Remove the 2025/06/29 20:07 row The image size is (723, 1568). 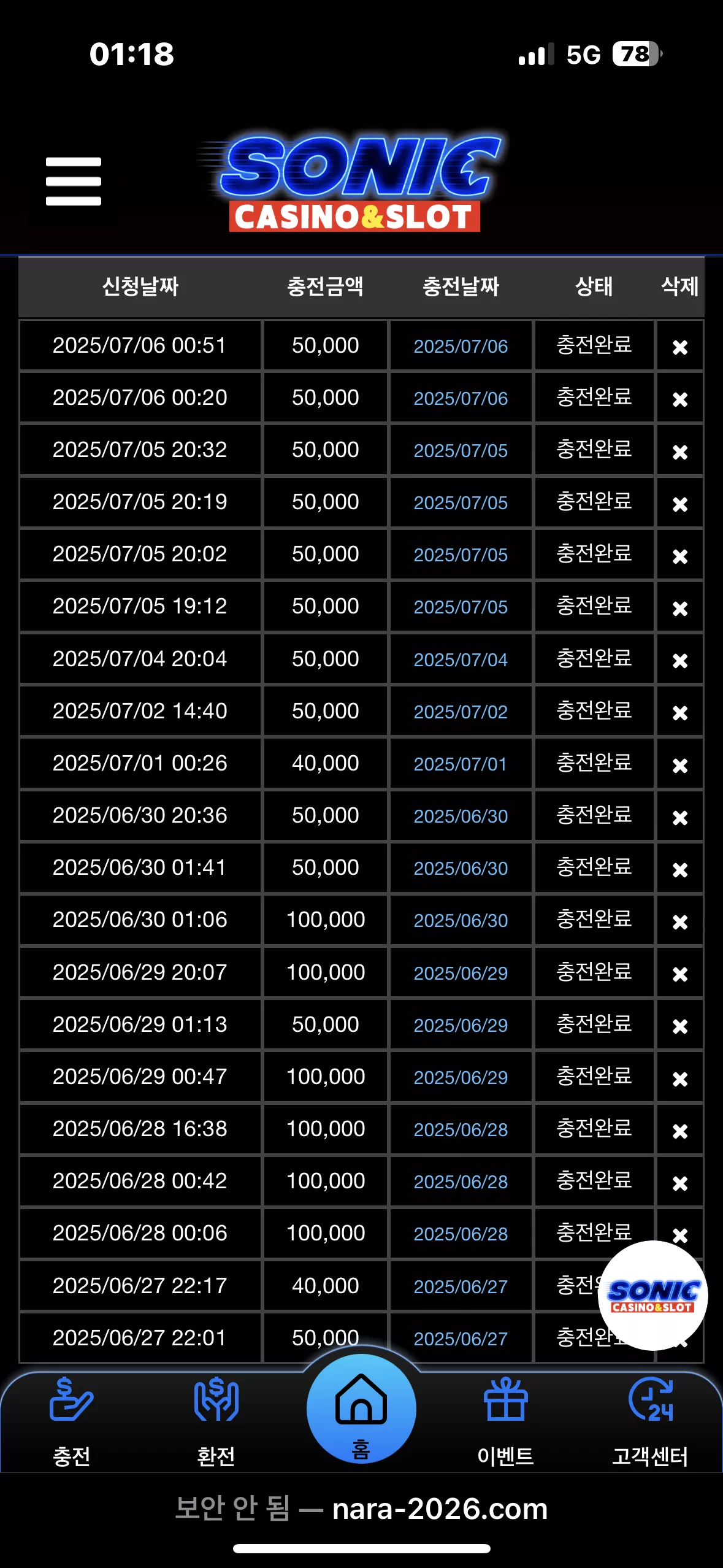[679, 974]
